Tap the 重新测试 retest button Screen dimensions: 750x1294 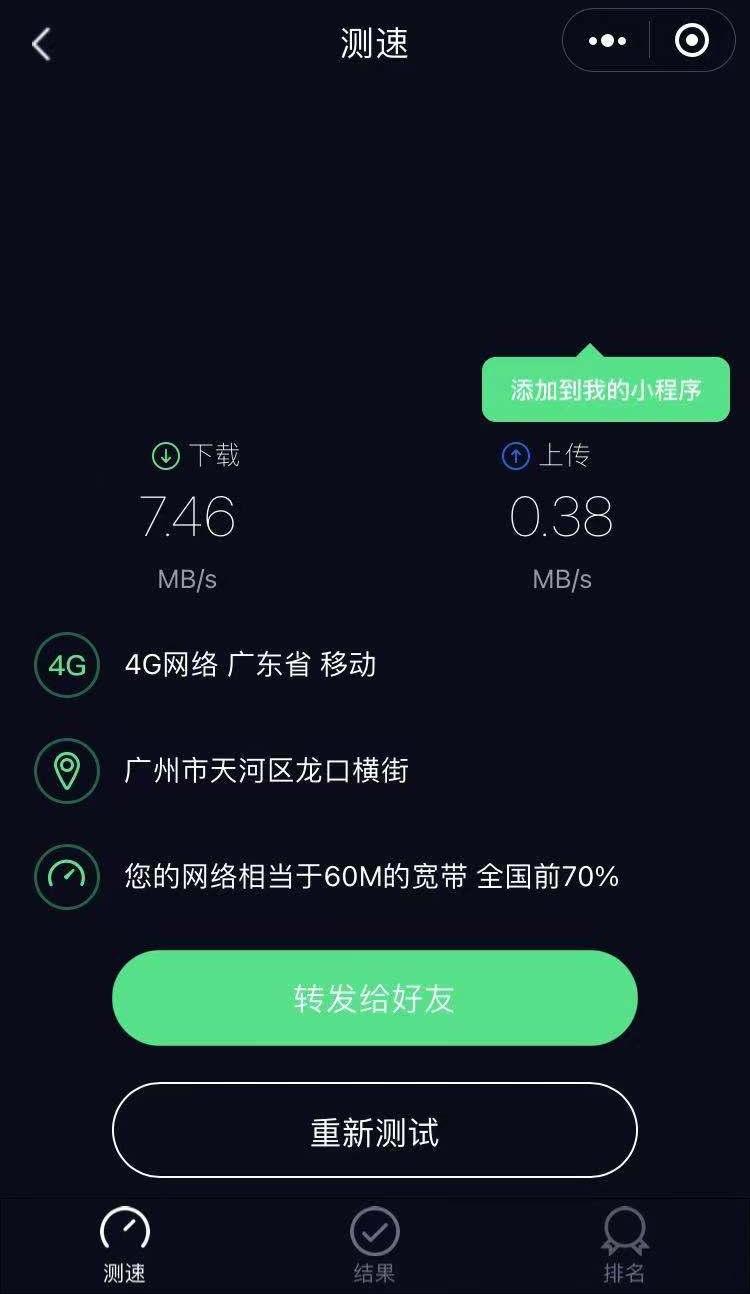(374, 1129)
